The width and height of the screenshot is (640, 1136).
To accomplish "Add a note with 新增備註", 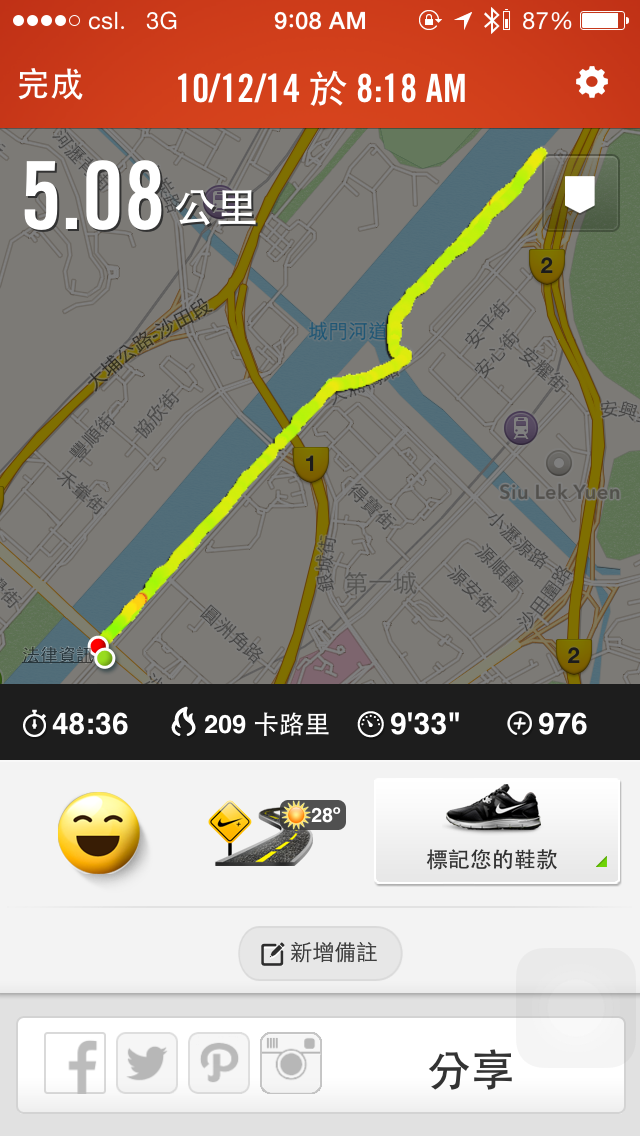I will tap(320, 953).
